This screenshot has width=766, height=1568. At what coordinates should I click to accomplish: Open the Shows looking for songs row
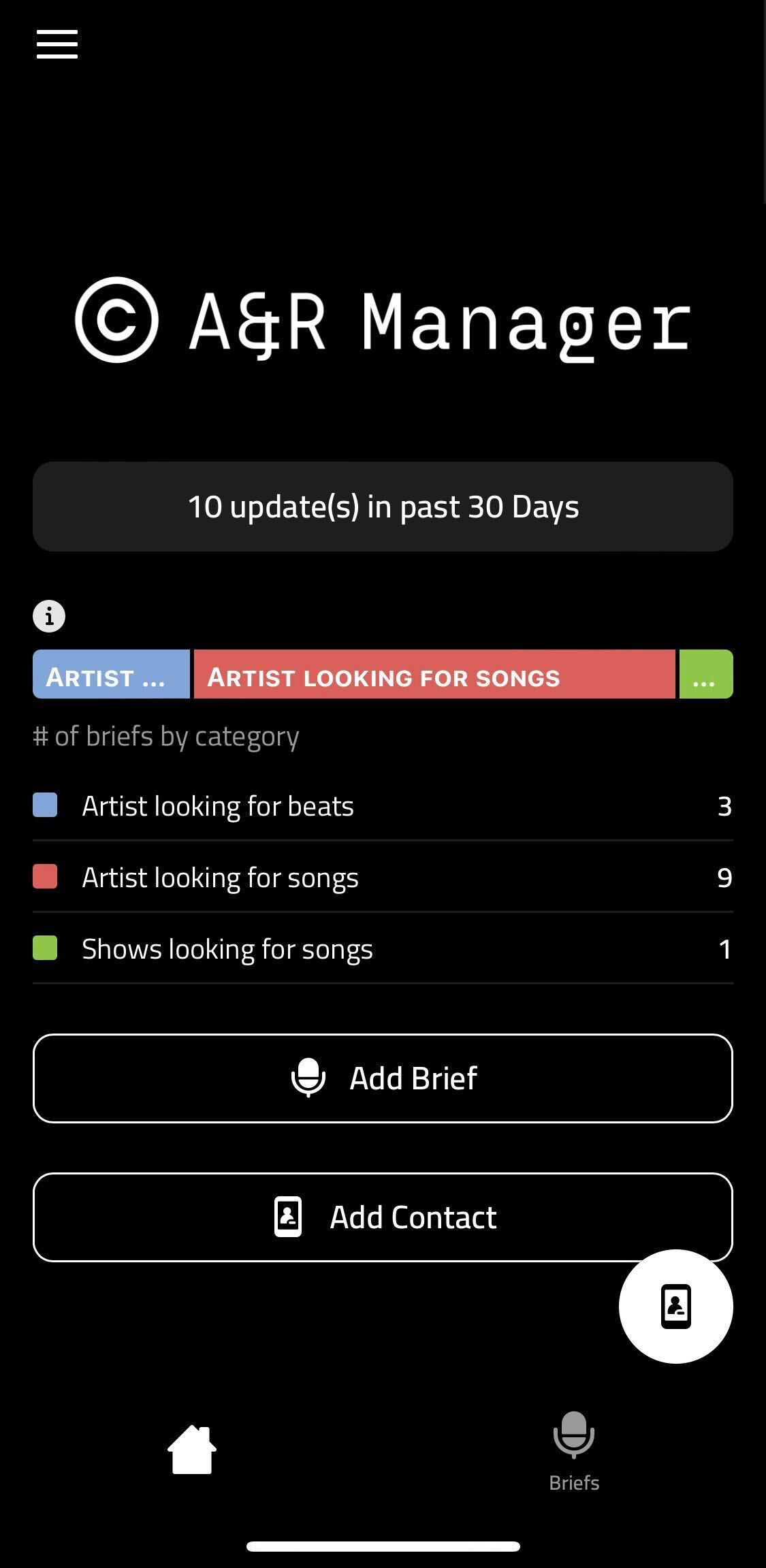383,949
